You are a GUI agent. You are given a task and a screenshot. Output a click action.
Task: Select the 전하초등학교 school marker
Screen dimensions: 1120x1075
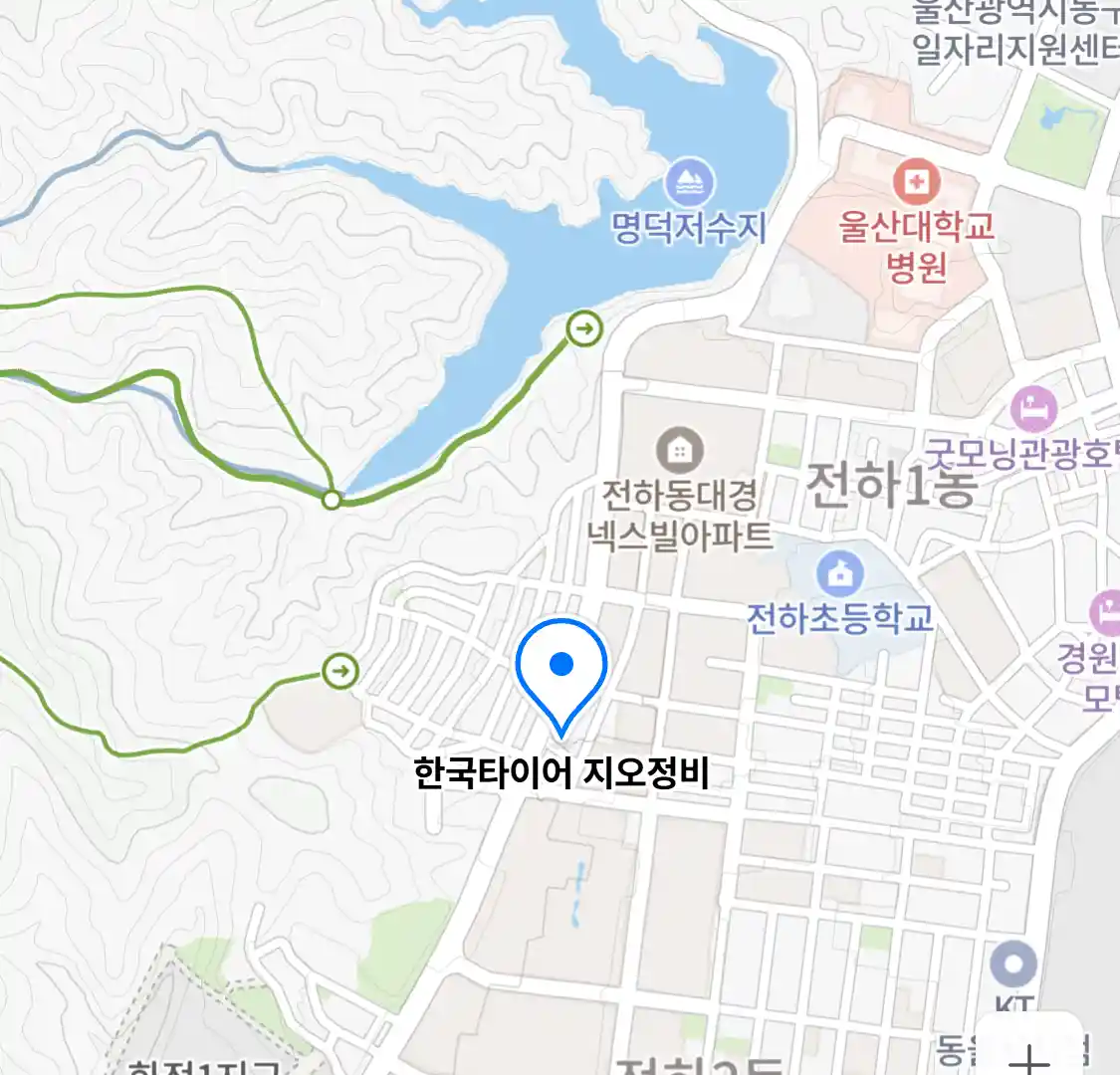[840, 574]
